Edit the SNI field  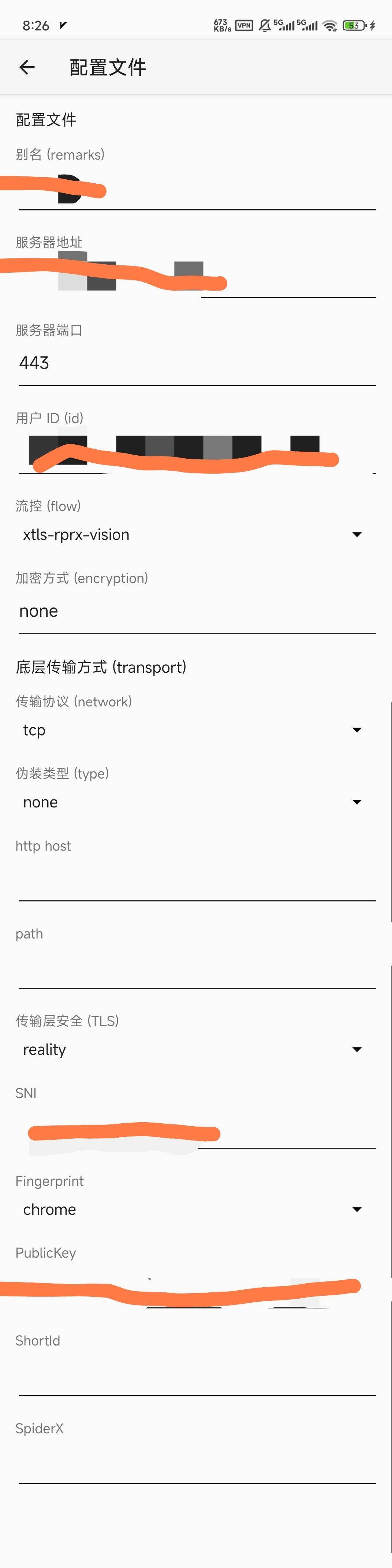coord(197,1130)
